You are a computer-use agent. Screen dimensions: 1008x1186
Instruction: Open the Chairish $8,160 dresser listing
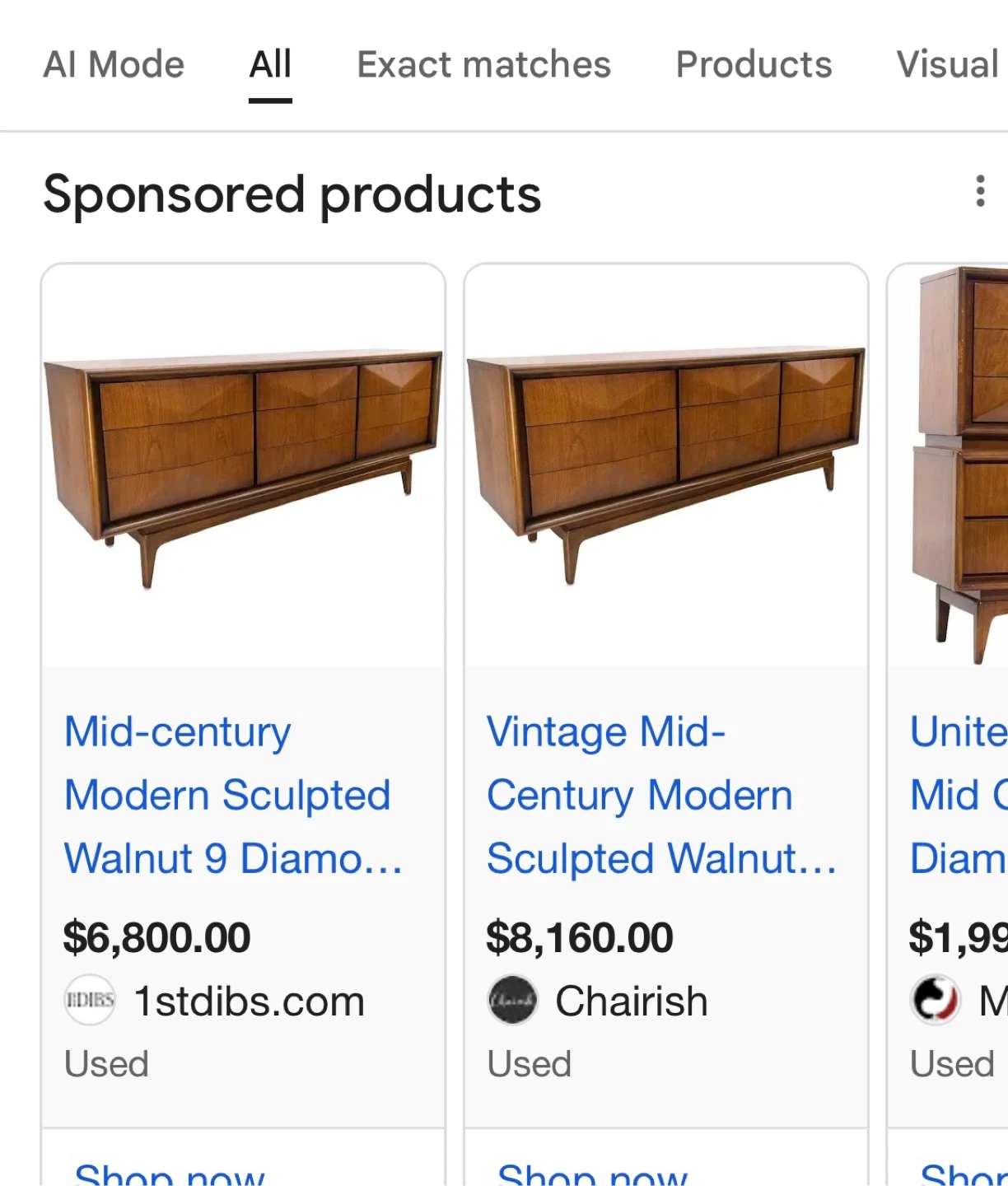pyautogui.click(x=661, y=795)
